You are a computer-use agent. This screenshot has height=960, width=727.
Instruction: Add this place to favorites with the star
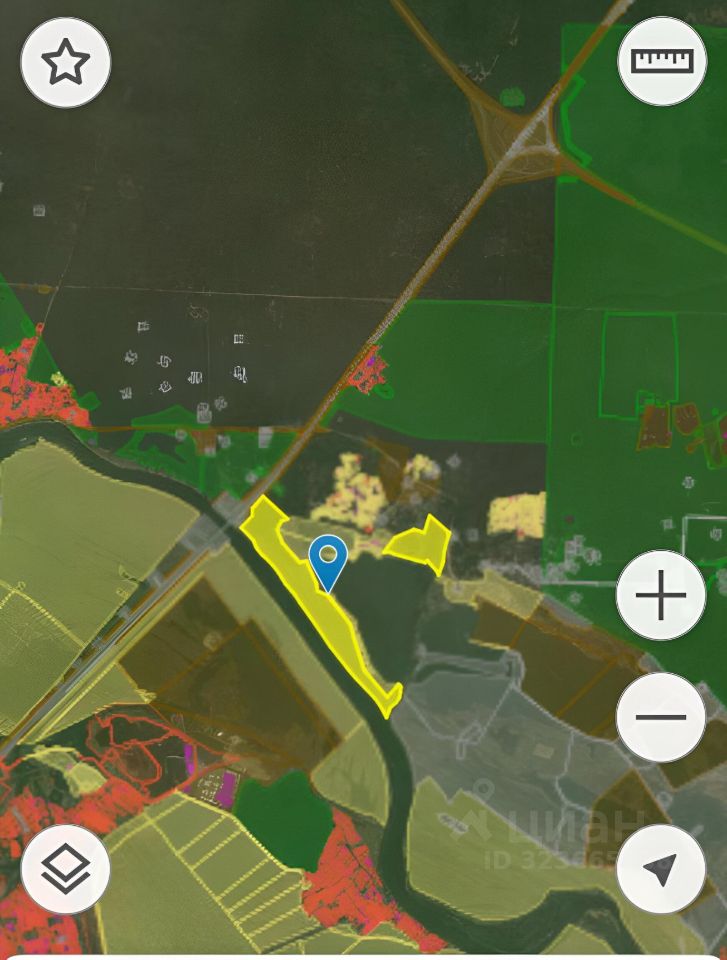[x=65, y=62]
